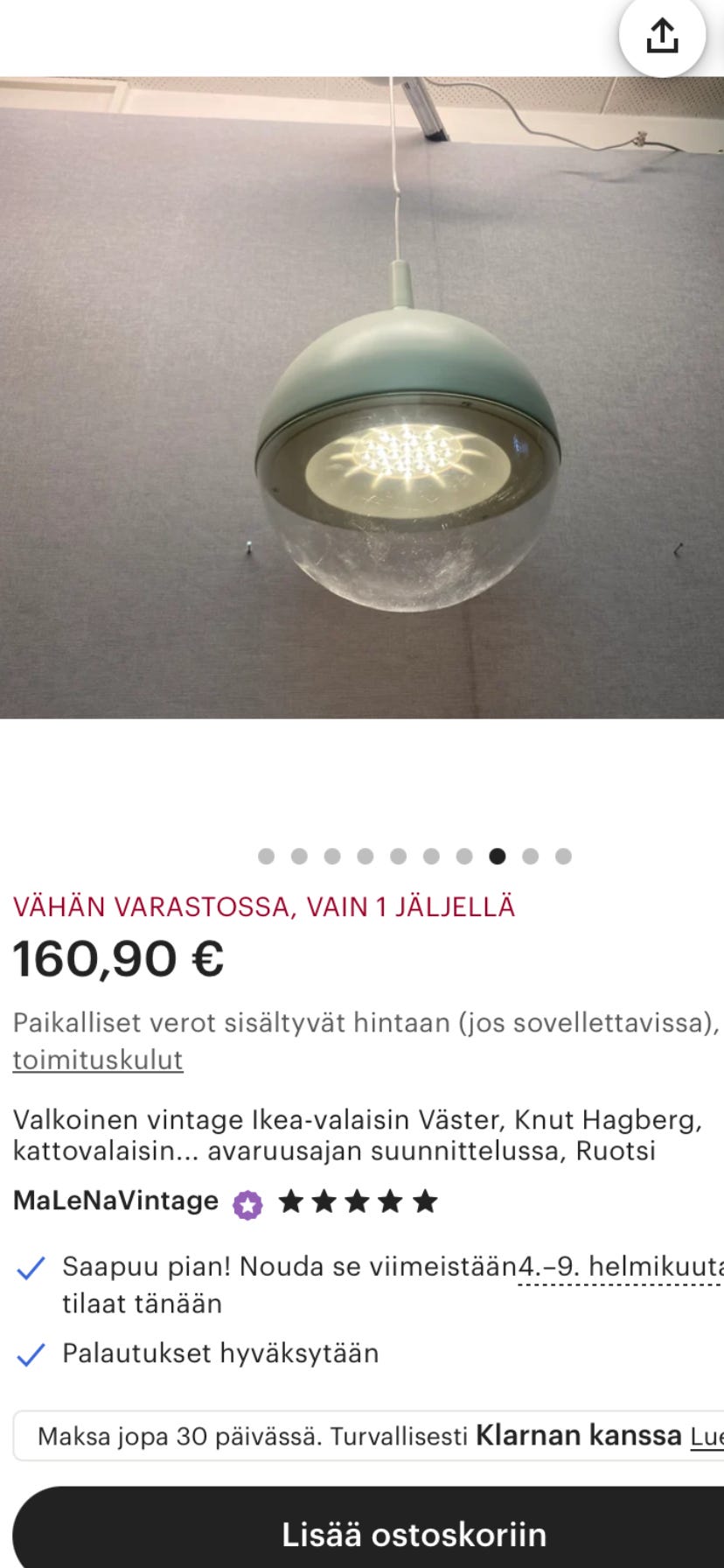Tap the checkmark next to Palautukset hyväksytään
The image size is (724, 1568).
31,1354
